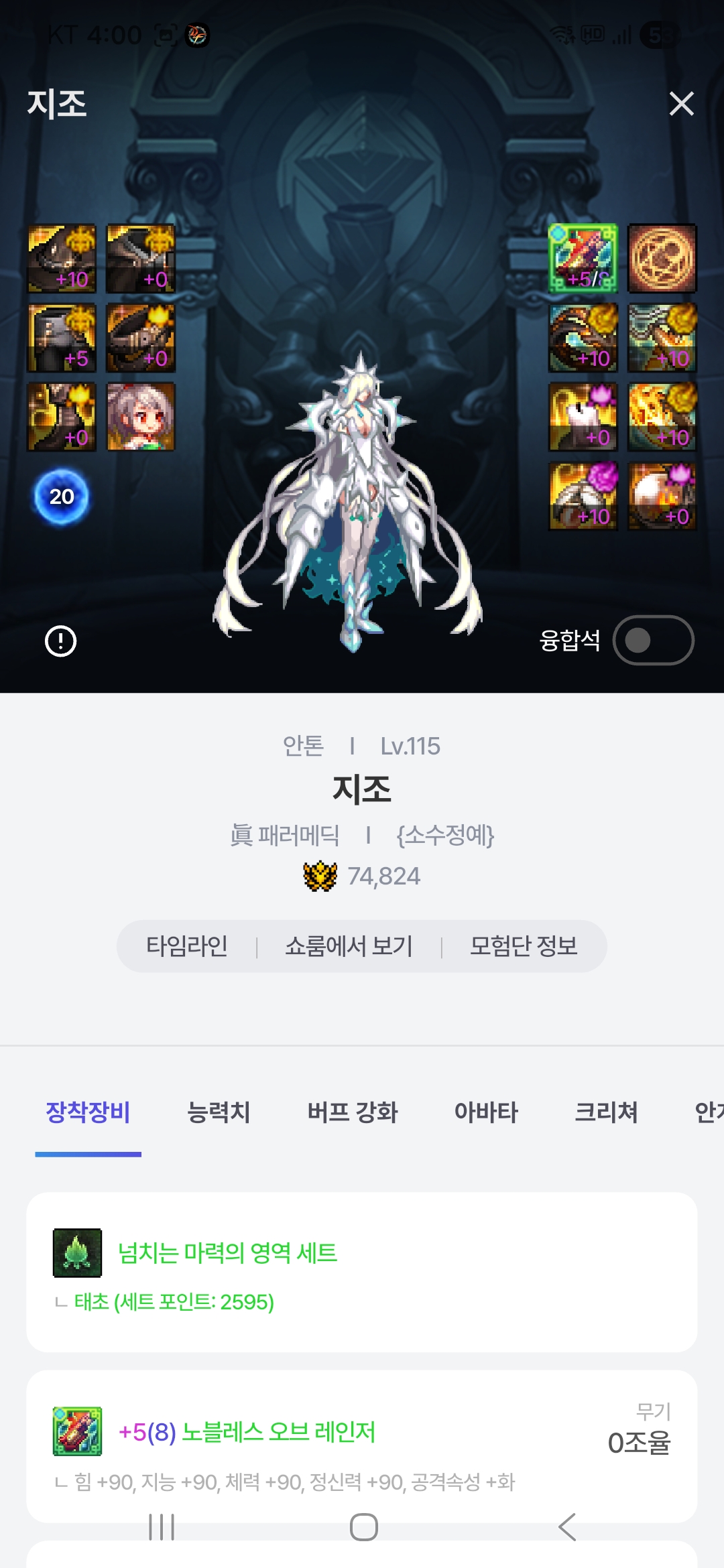Open the 타임라인 button
724x1568 pixels.
pos(187,946)
